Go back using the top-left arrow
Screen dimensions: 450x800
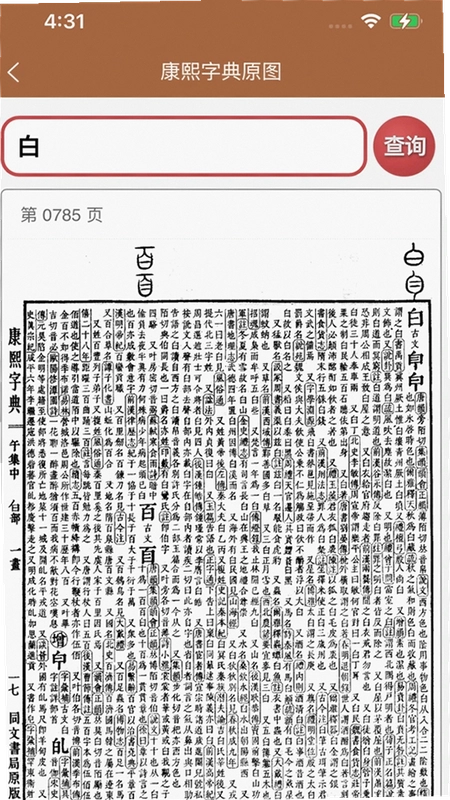coord(14,72)
